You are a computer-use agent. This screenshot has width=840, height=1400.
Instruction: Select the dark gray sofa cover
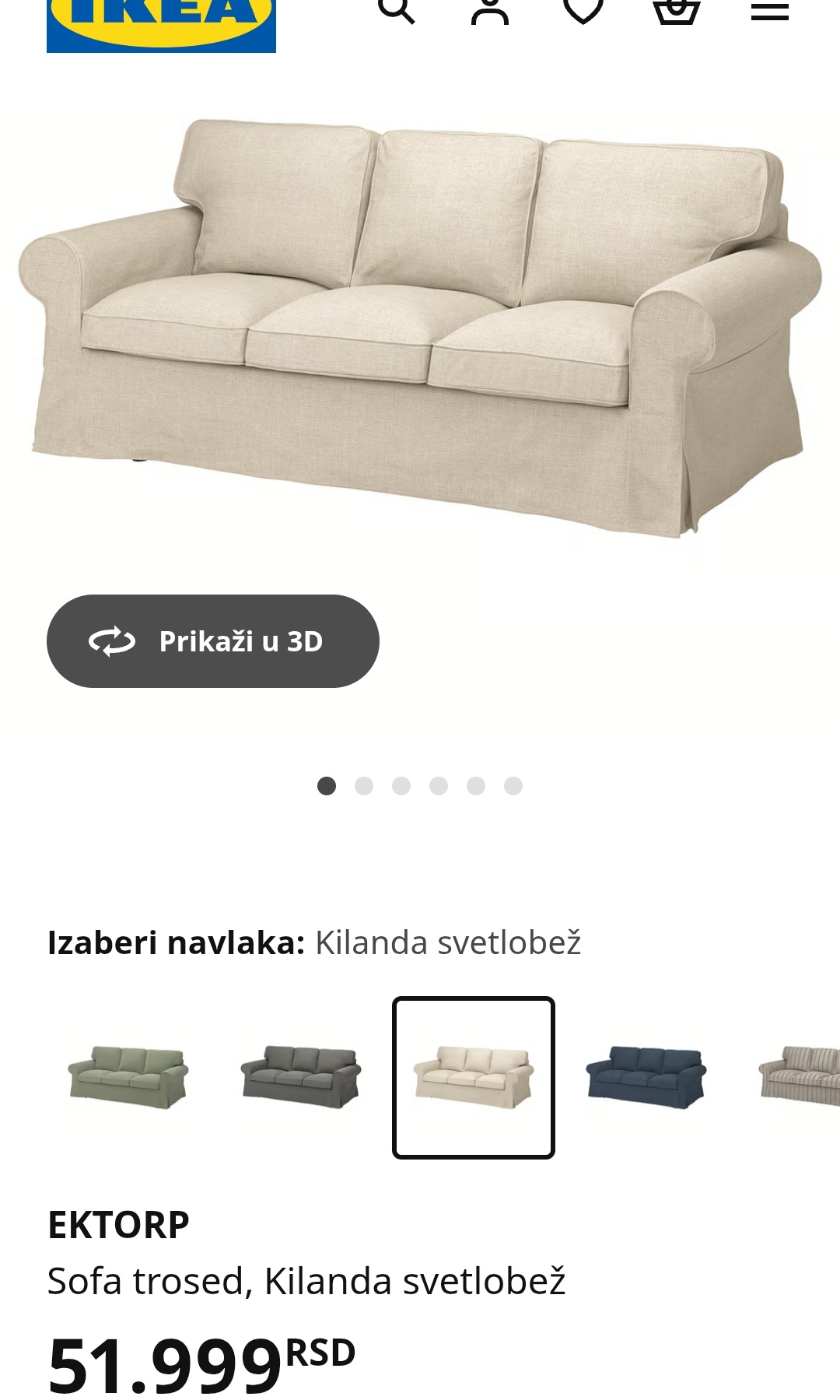point(301,1077)
